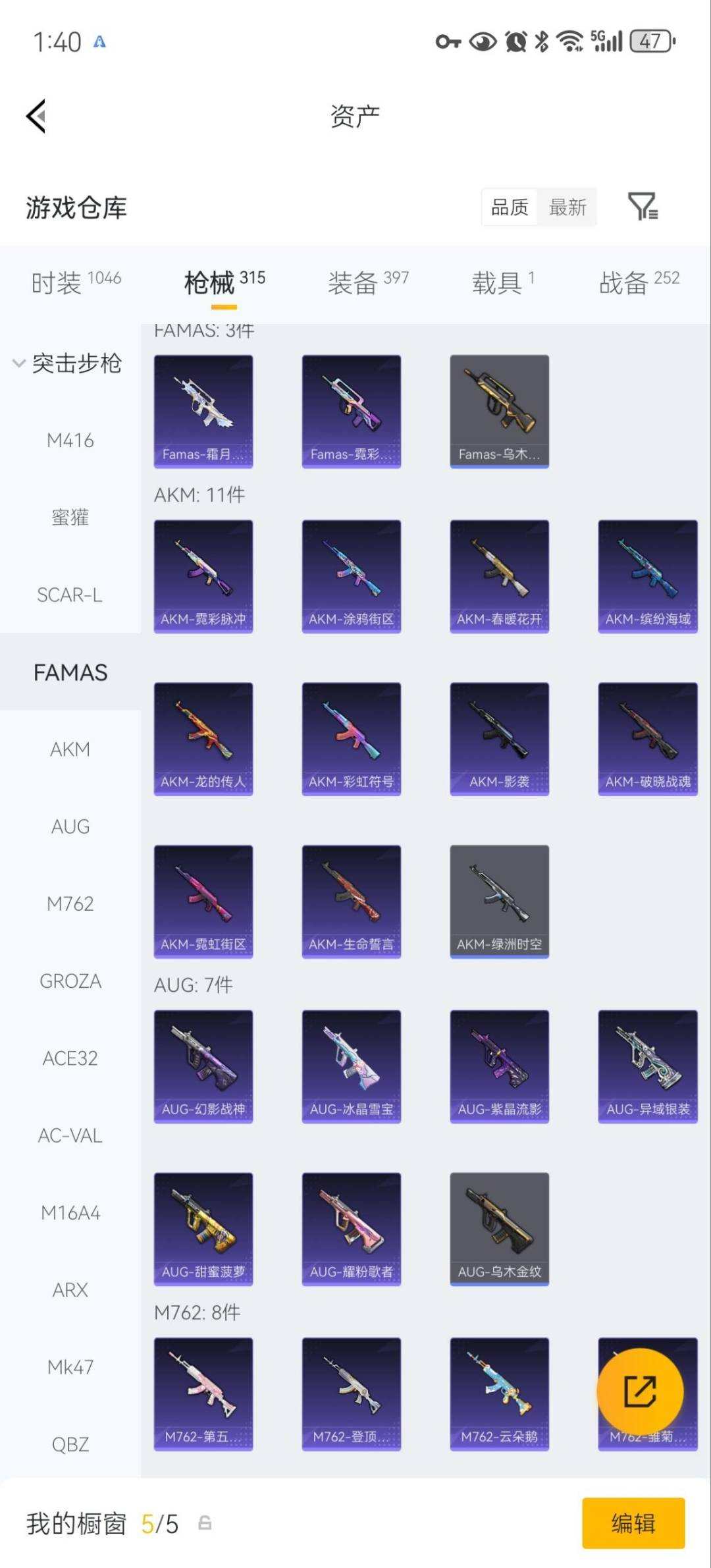The height and width of the screenshot is (1568, 711).
Task: Open the AKM-绿洲时空 skin
Action: click(500, 902)
